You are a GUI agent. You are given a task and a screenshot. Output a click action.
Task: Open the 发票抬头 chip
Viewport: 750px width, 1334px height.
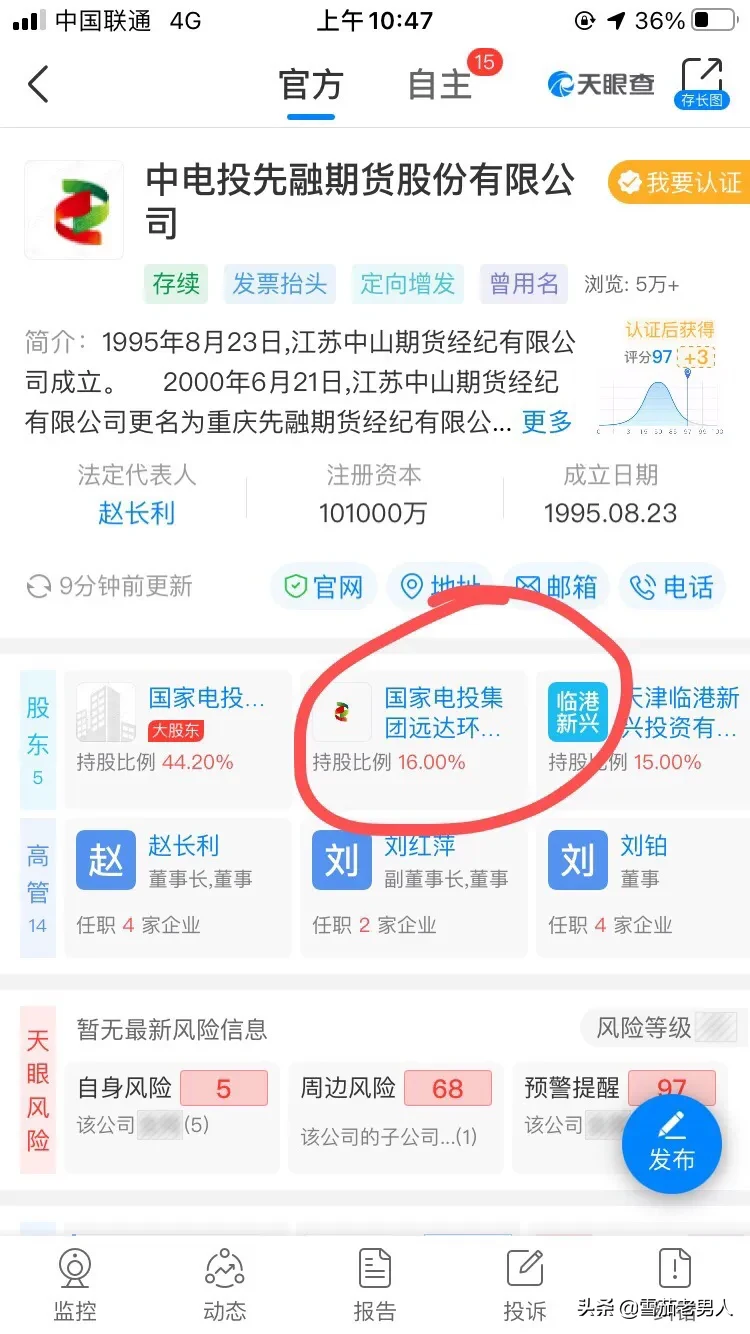pos(280,284)
